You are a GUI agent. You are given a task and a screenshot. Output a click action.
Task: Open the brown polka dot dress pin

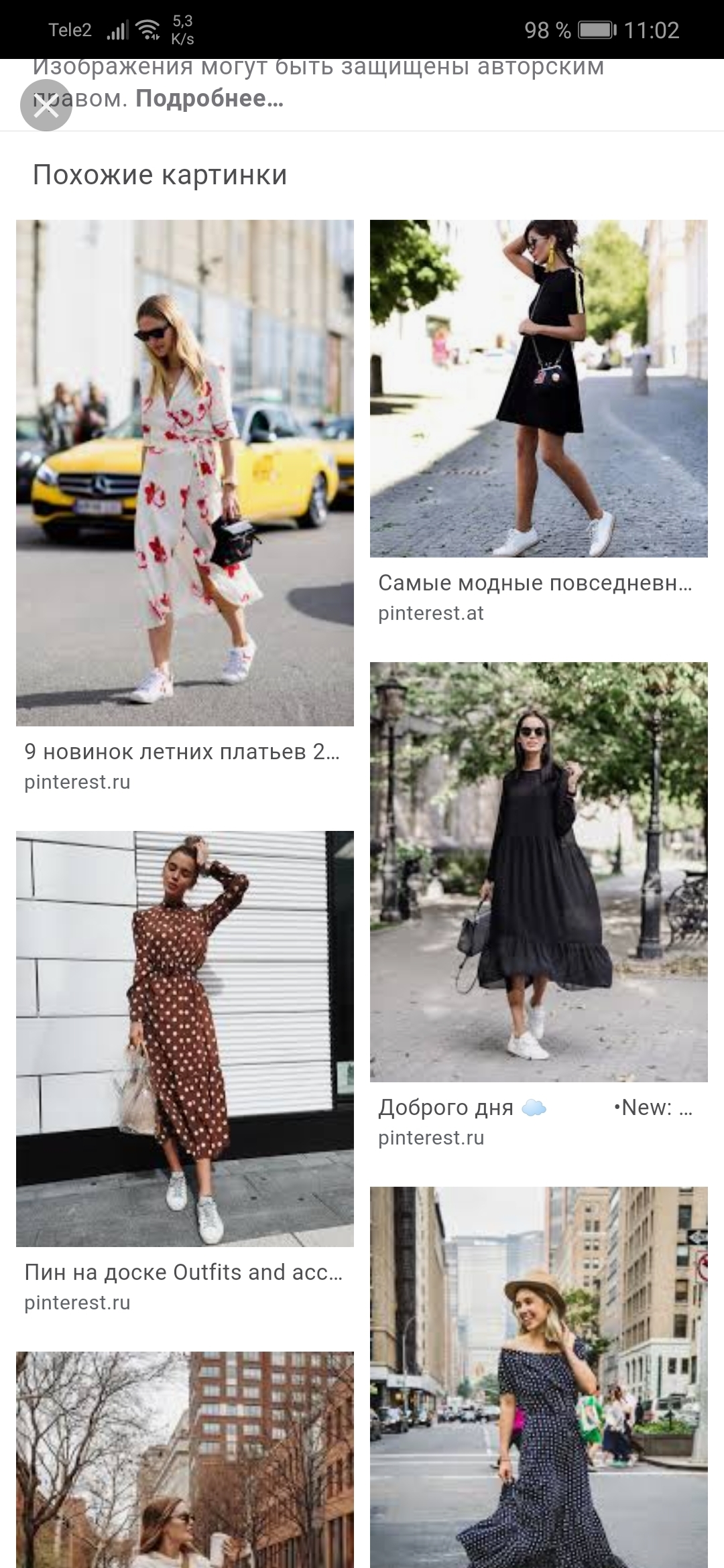tap(184, 1039)
